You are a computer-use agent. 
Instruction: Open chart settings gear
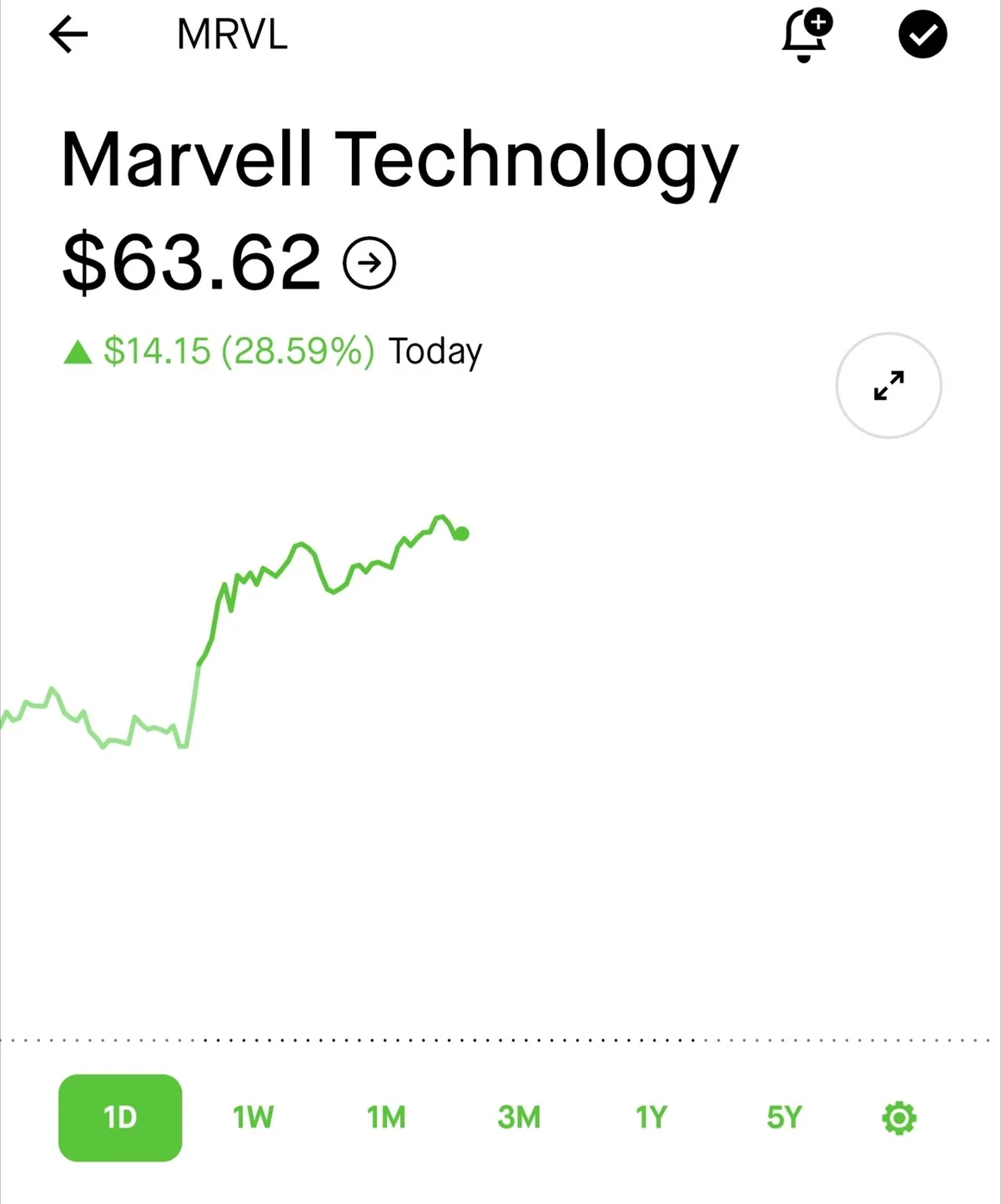coord(899,1118)
